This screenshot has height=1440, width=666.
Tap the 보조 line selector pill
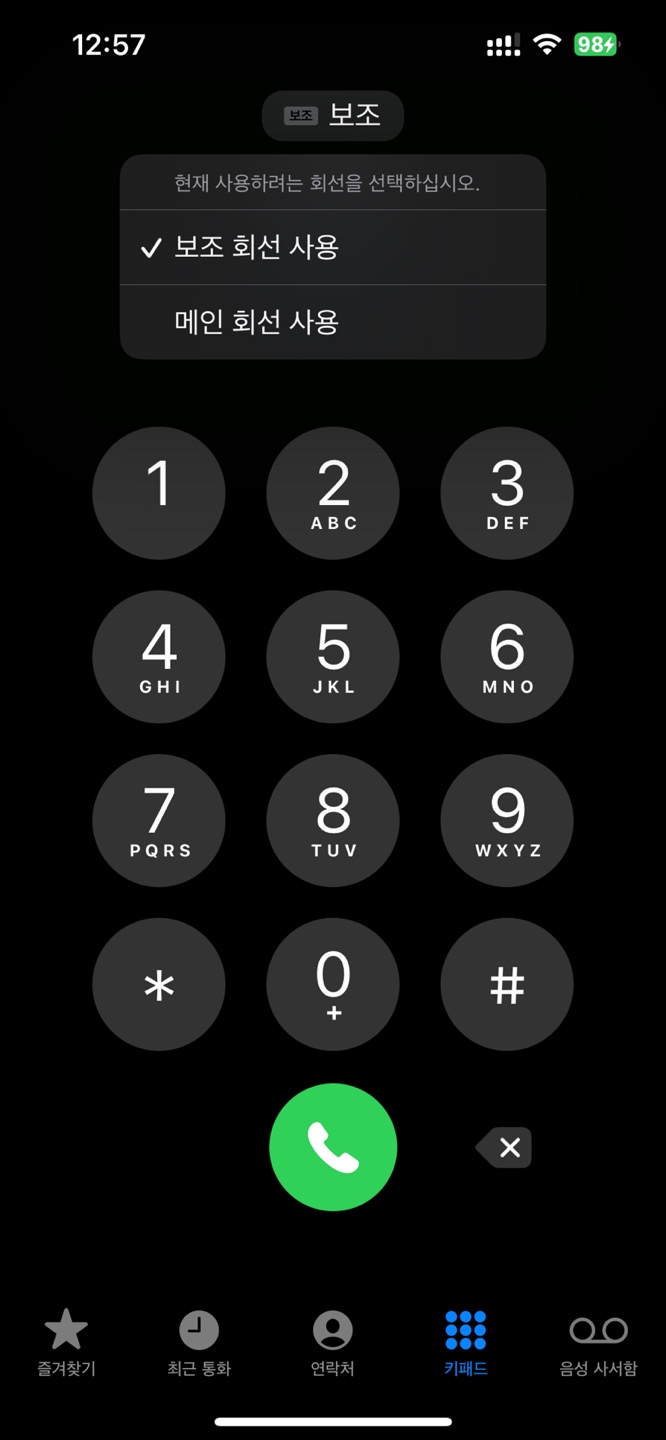[x=333, y=115]
